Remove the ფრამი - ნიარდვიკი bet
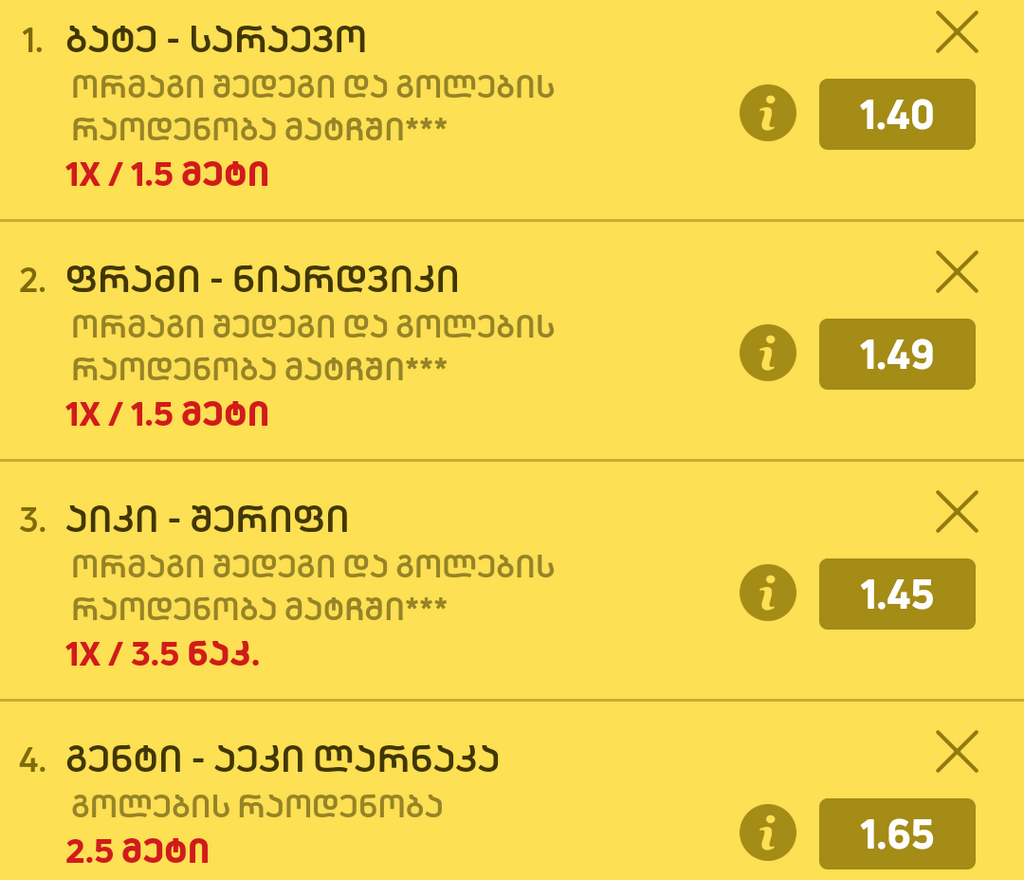Image resolution: width=1024 pixels, height=880 pixels. (x=957, y=272)
